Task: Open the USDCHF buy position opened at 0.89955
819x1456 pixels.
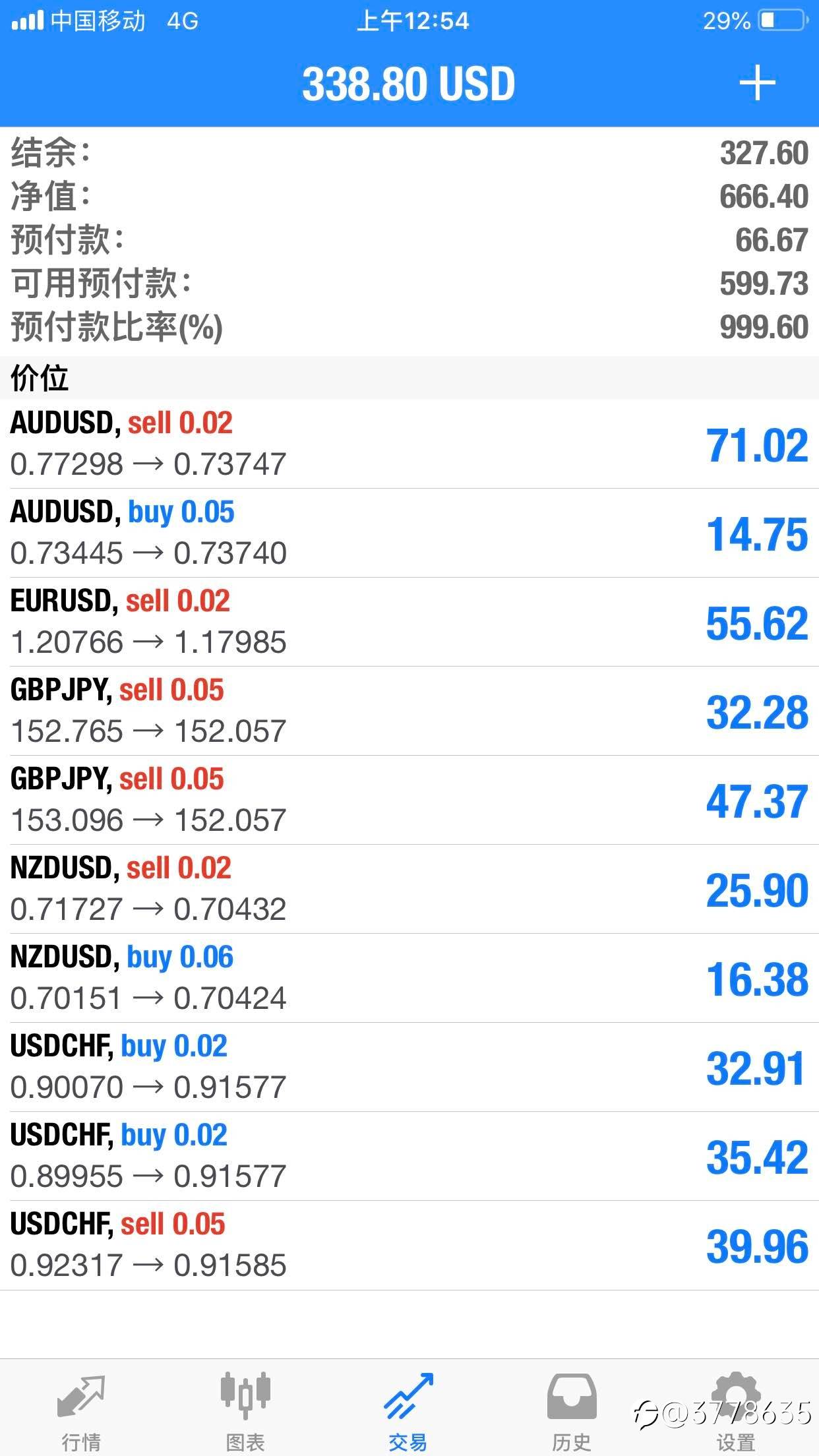Action: point(409,1156)
